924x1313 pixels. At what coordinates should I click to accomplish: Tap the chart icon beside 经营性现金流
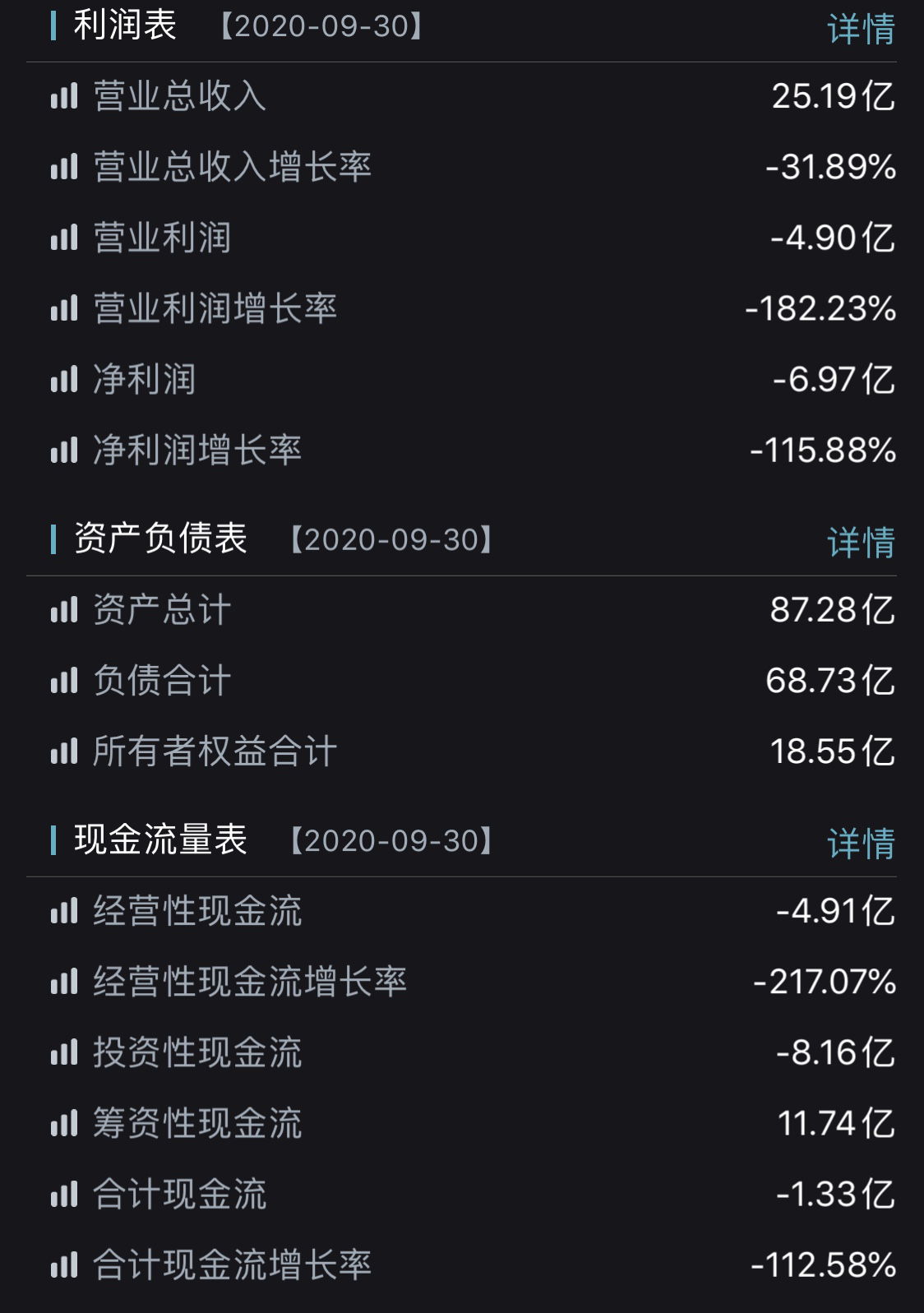point(64,911)
